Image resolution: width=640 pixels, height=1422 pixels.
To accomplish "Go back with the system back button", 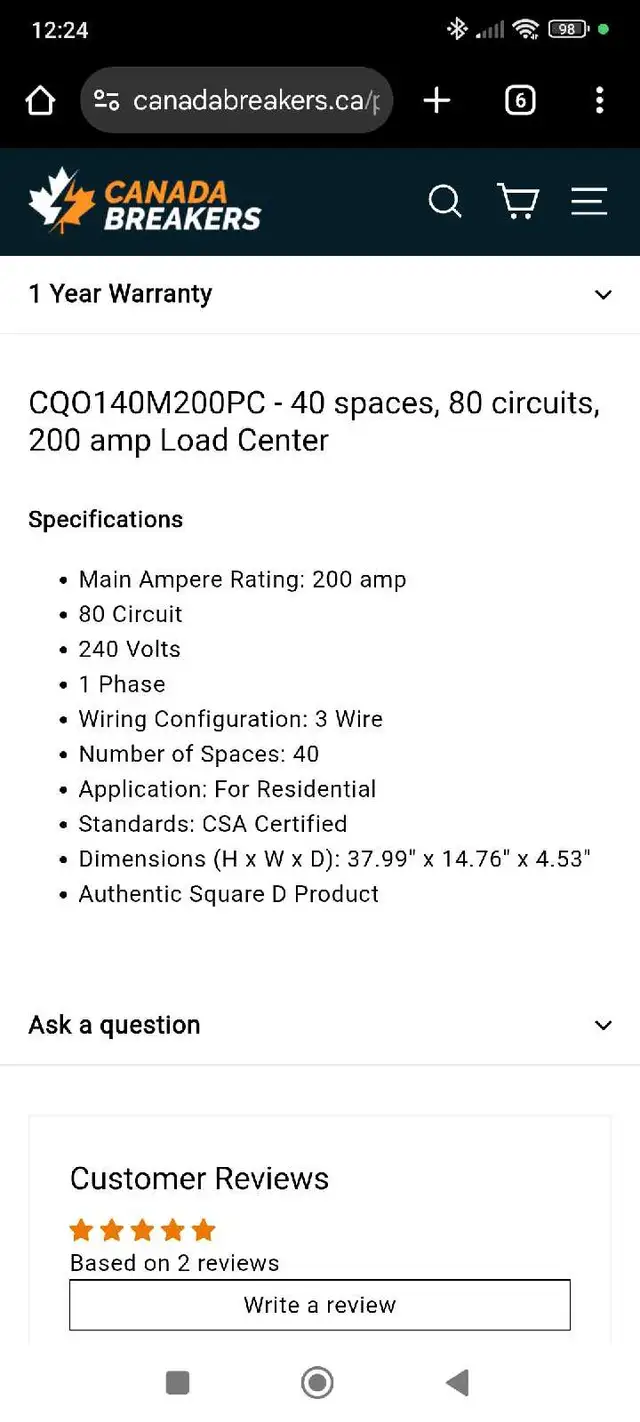I will [x=457, y=1383].
